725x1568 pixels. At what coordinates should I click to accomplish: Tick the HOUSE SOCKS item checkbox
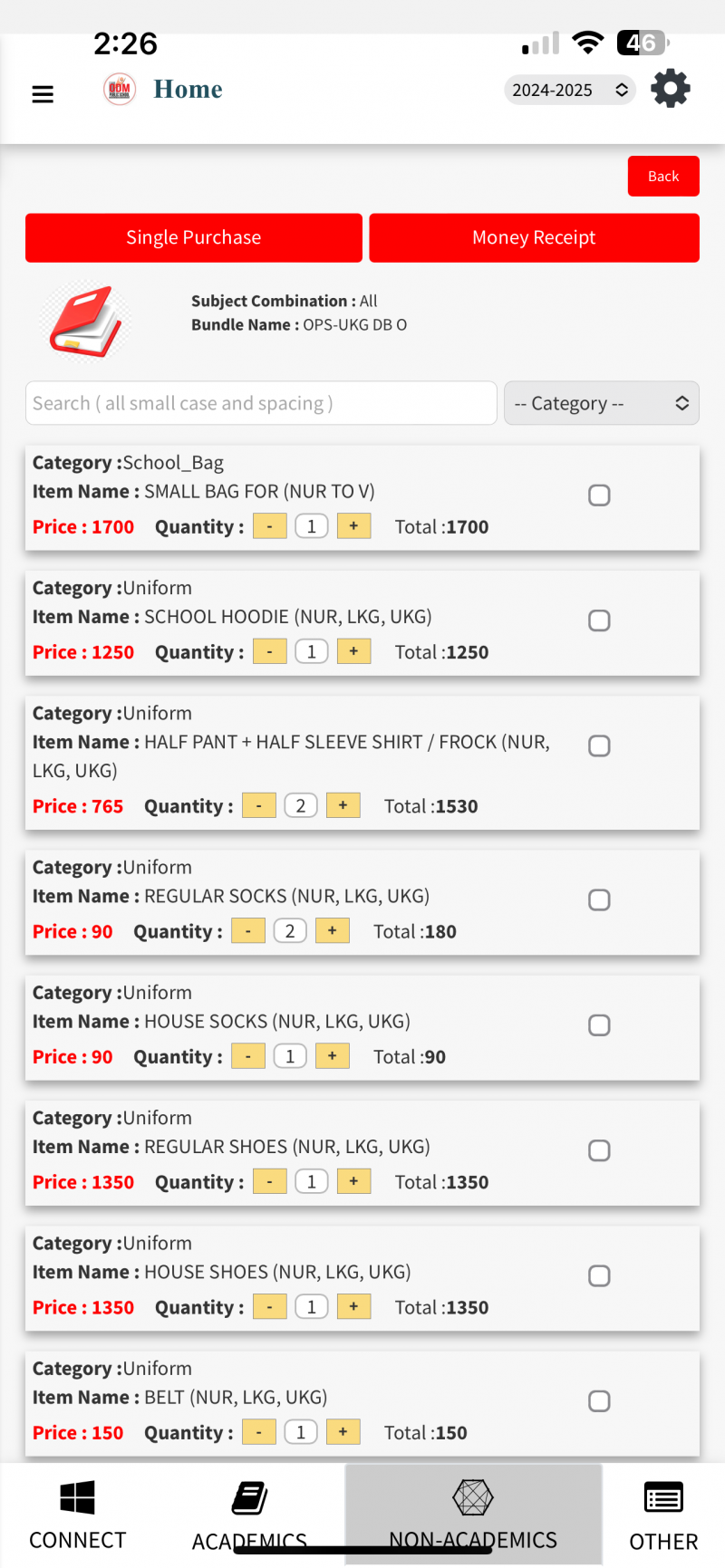(599, 1024)
